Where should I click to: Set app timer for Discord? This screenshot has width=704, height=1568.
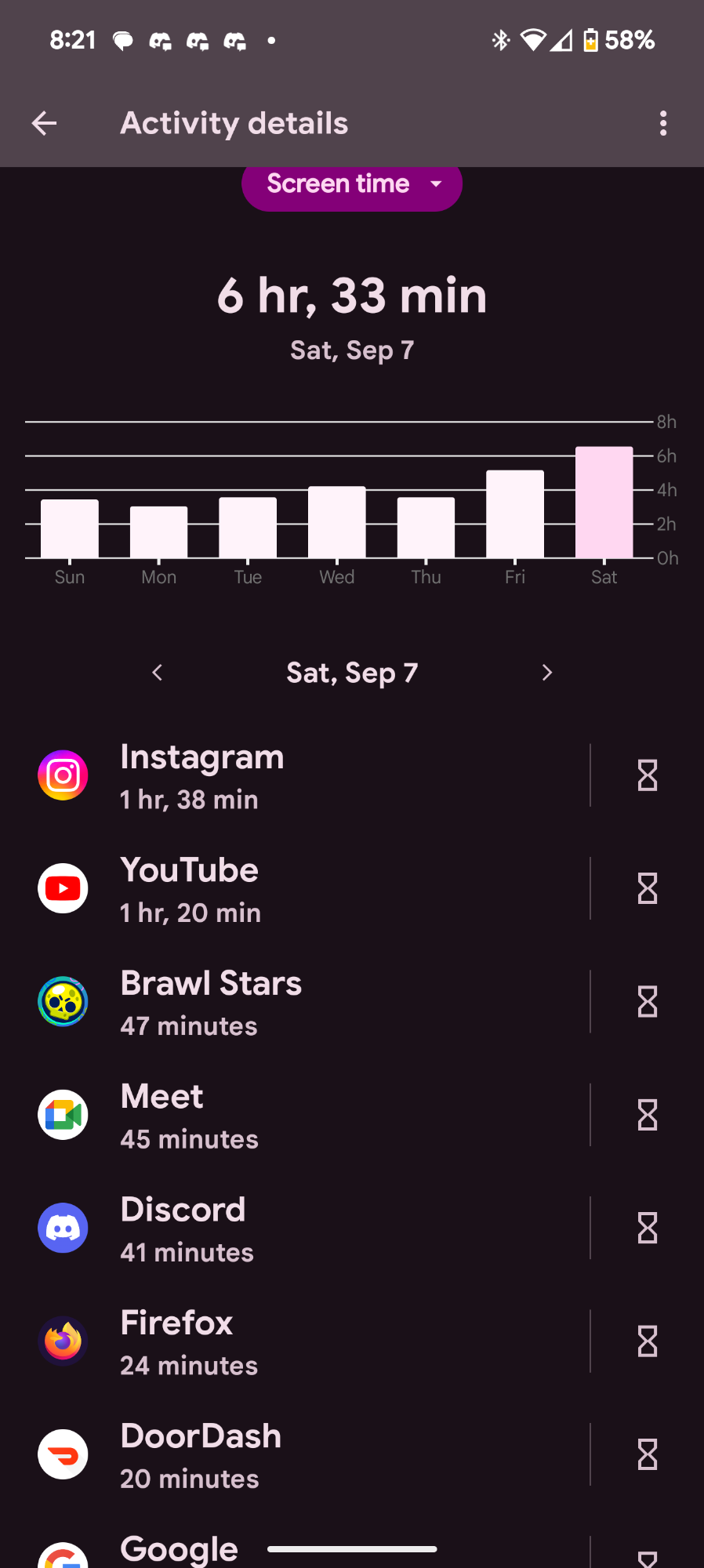(x=648, y=1229)
